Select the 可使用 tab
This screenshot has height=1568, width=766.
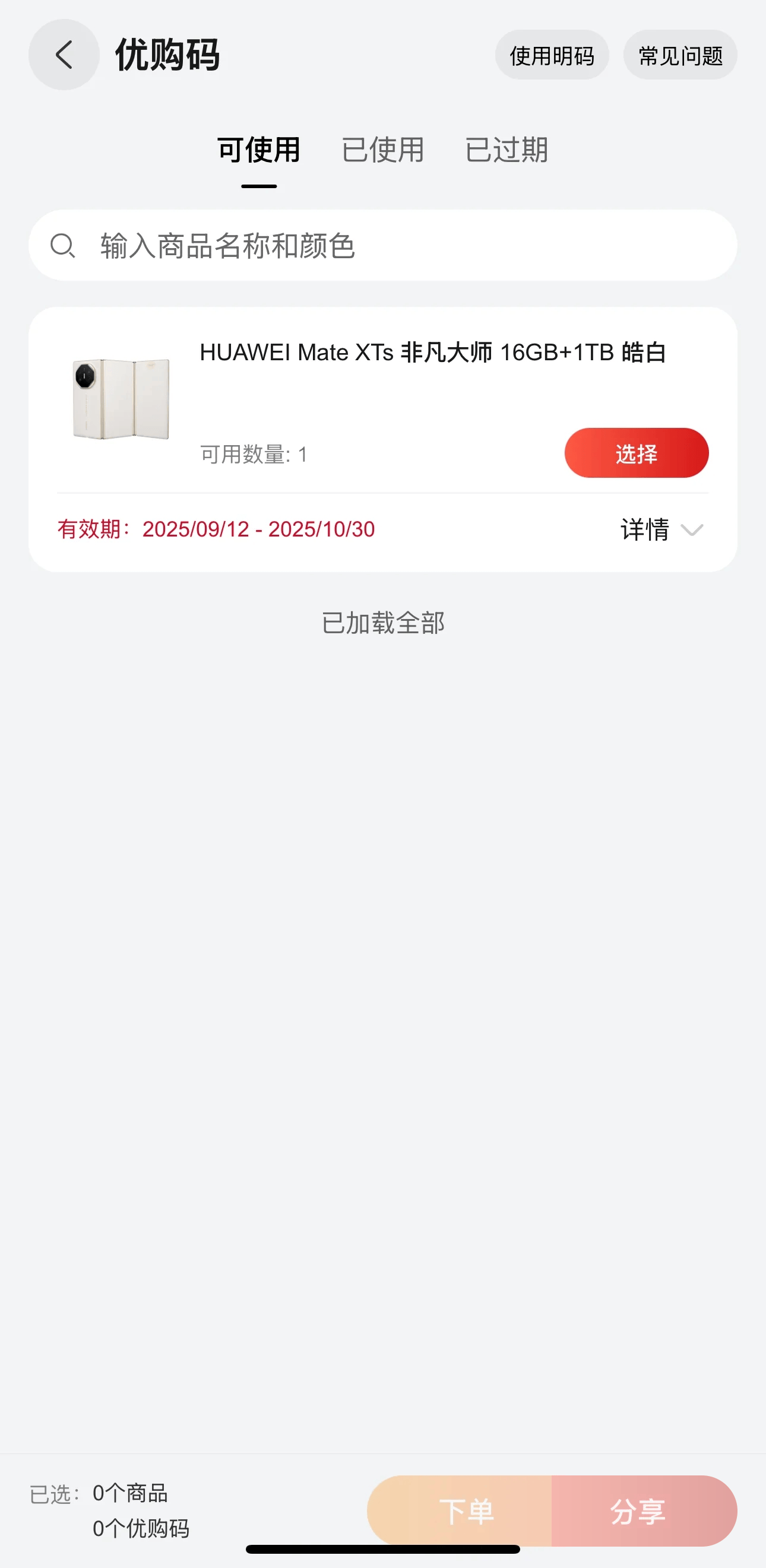click(259, 150)
